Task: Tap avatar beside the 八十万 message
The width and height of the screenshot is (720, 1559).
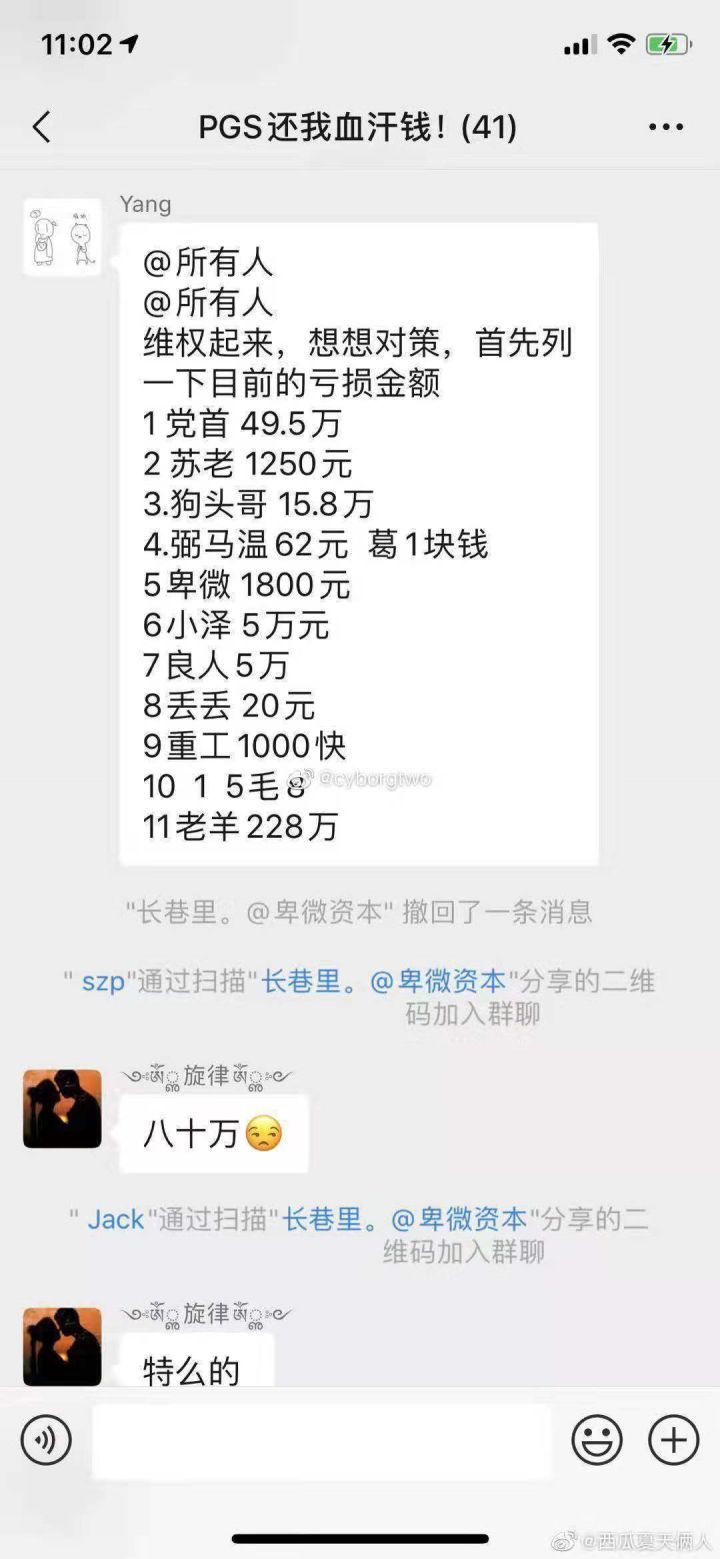Action: point(62,1108)
